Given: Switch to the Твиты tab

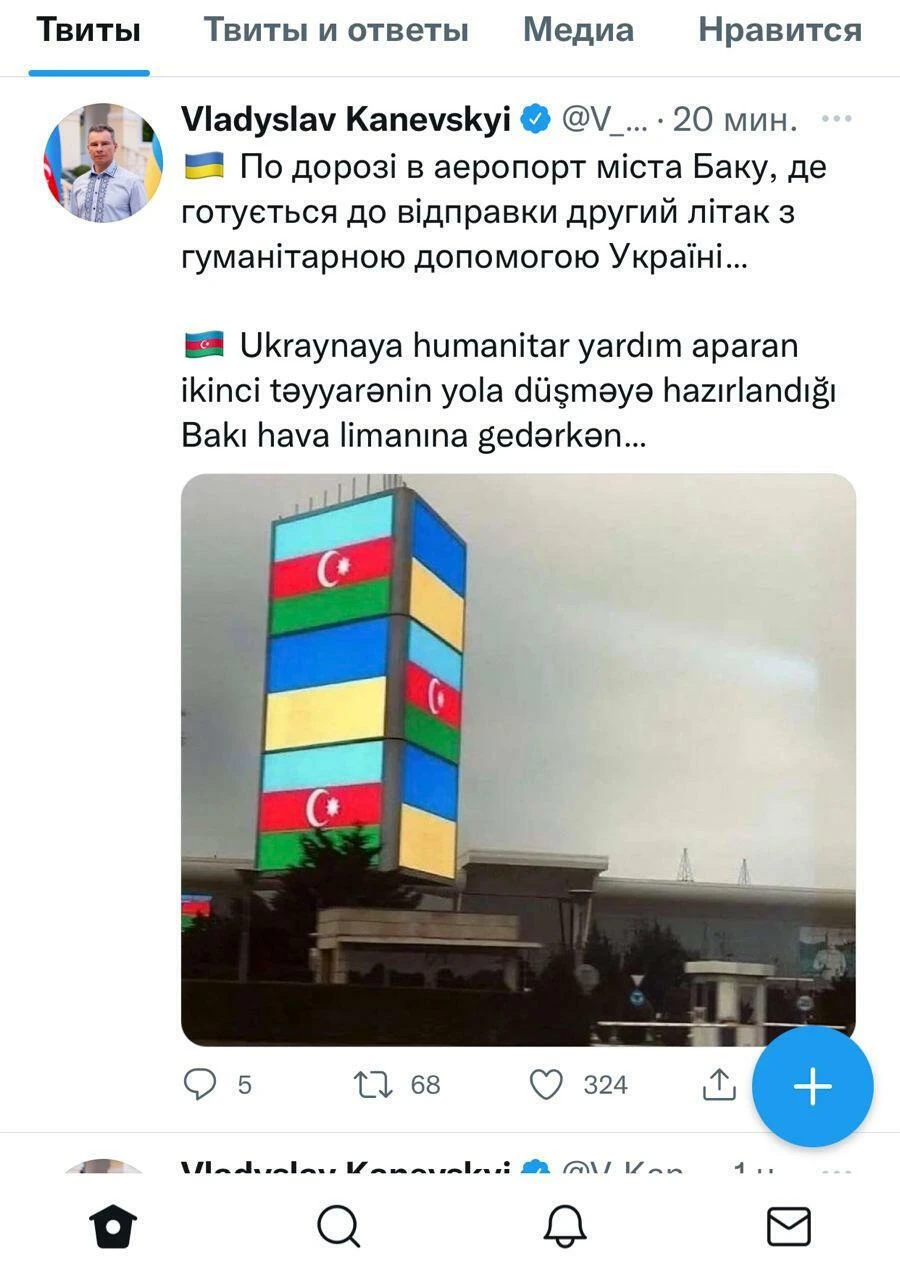Looking at the screenshot, I should pyautogui.click(x=88, y=31).
